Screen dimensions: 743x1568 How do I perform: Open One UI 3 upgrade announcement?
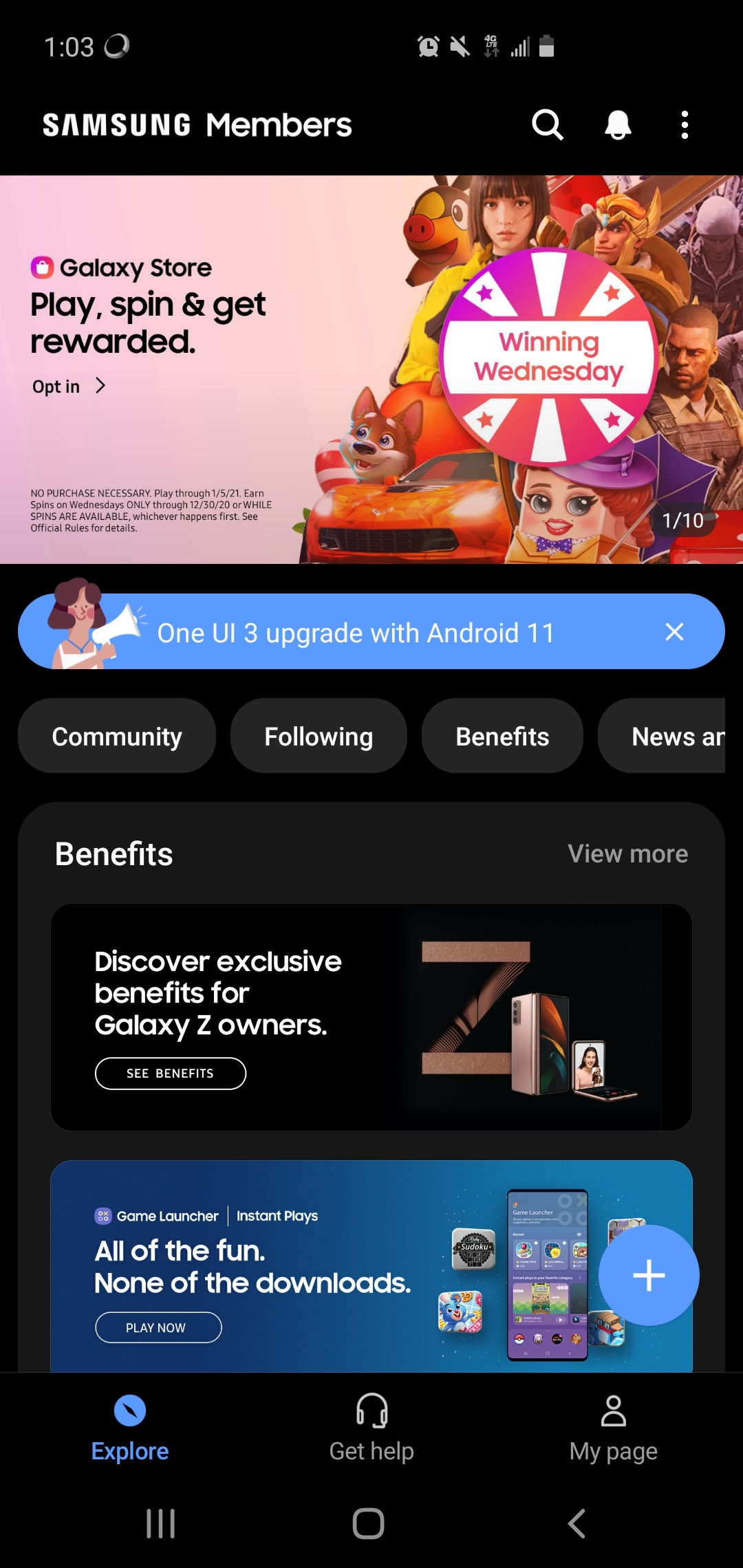pyautogui.click(x=355, y=633)
